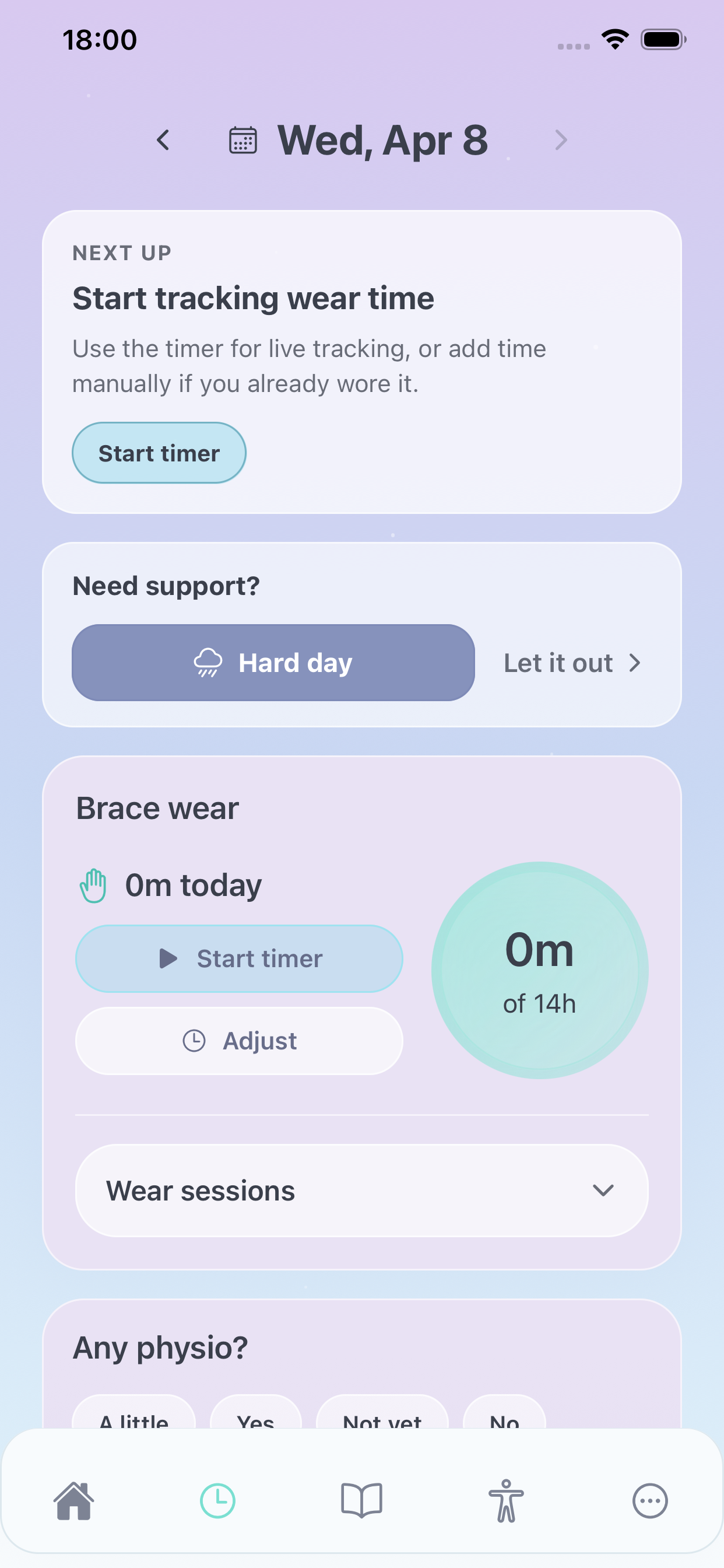Open the ellipsis more options icon
The width and height of the screenshot is (724, 1568).
tap(651, 1501)
